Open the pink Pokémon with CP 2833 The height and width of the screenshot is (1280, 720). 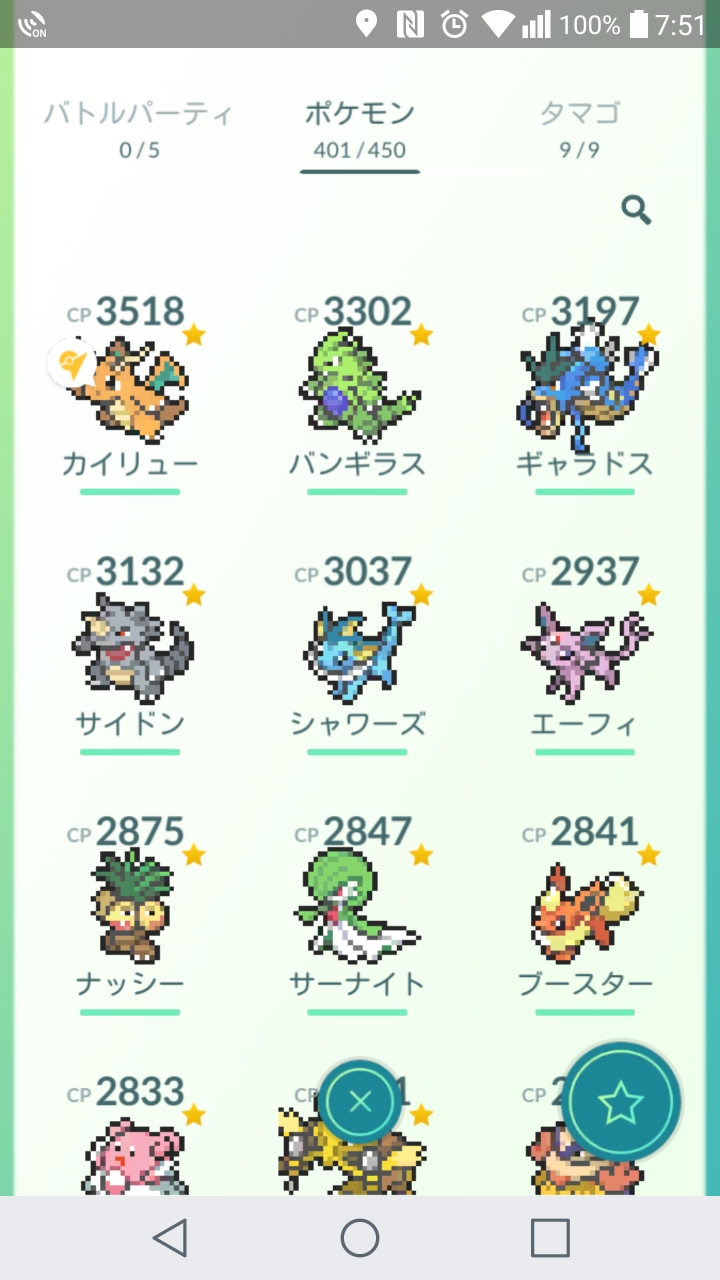(130, 1150)
